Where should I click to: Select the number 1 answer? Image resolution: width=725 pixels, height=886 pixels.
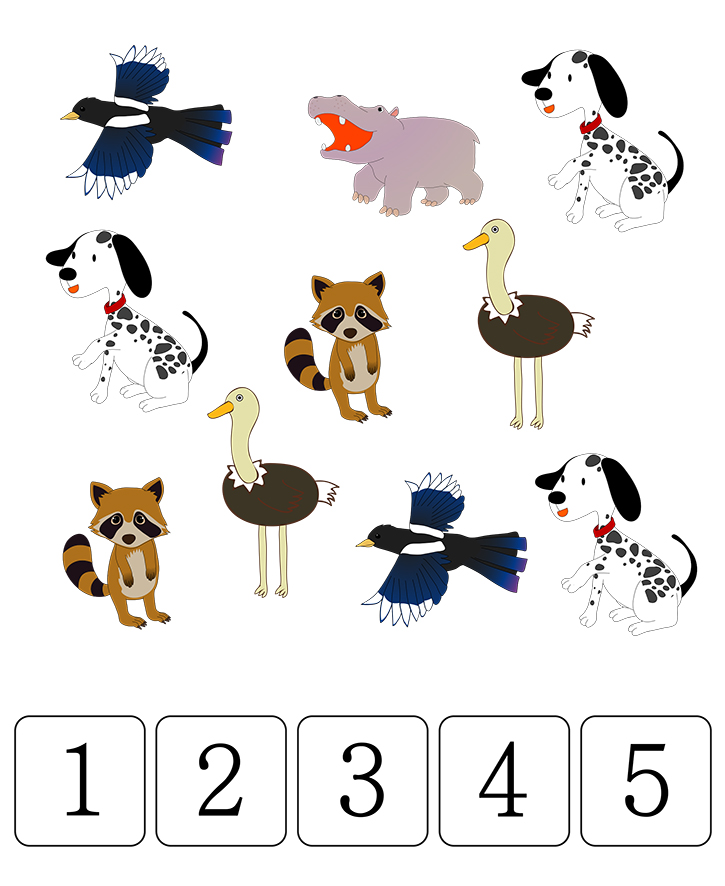(x=80, y=780)
